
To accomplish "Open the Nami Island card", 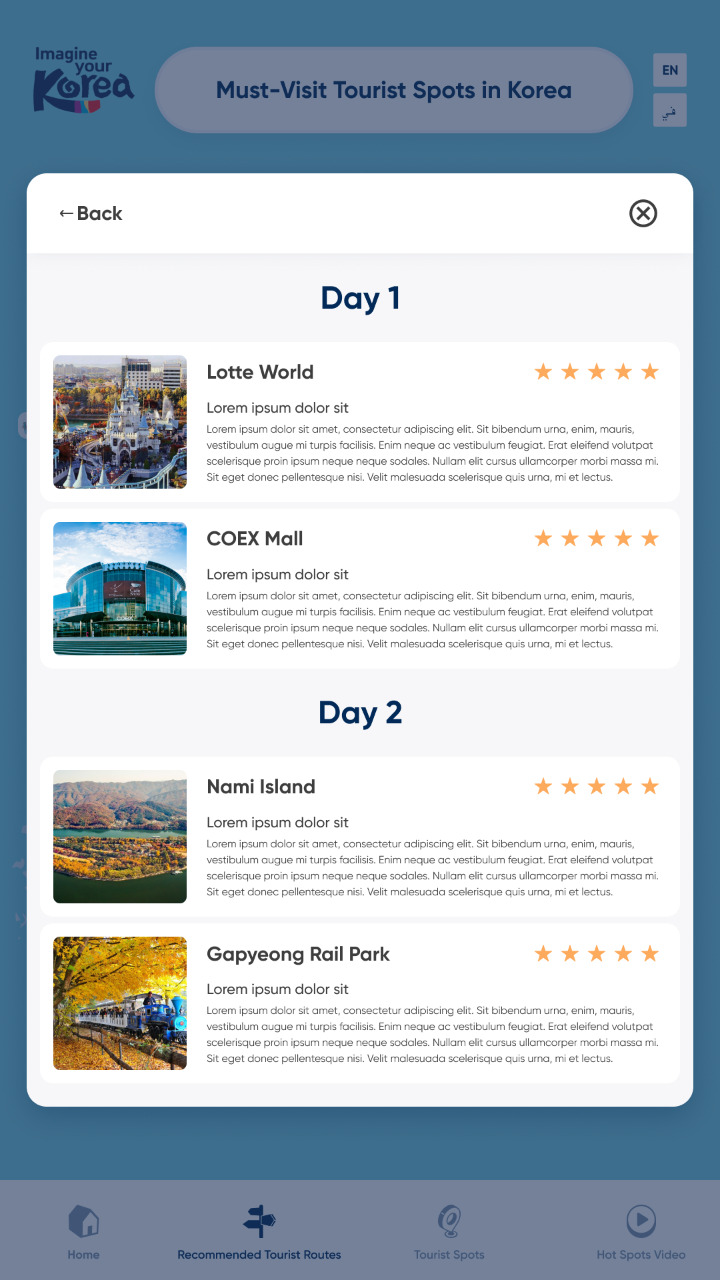I will [360, 836].
